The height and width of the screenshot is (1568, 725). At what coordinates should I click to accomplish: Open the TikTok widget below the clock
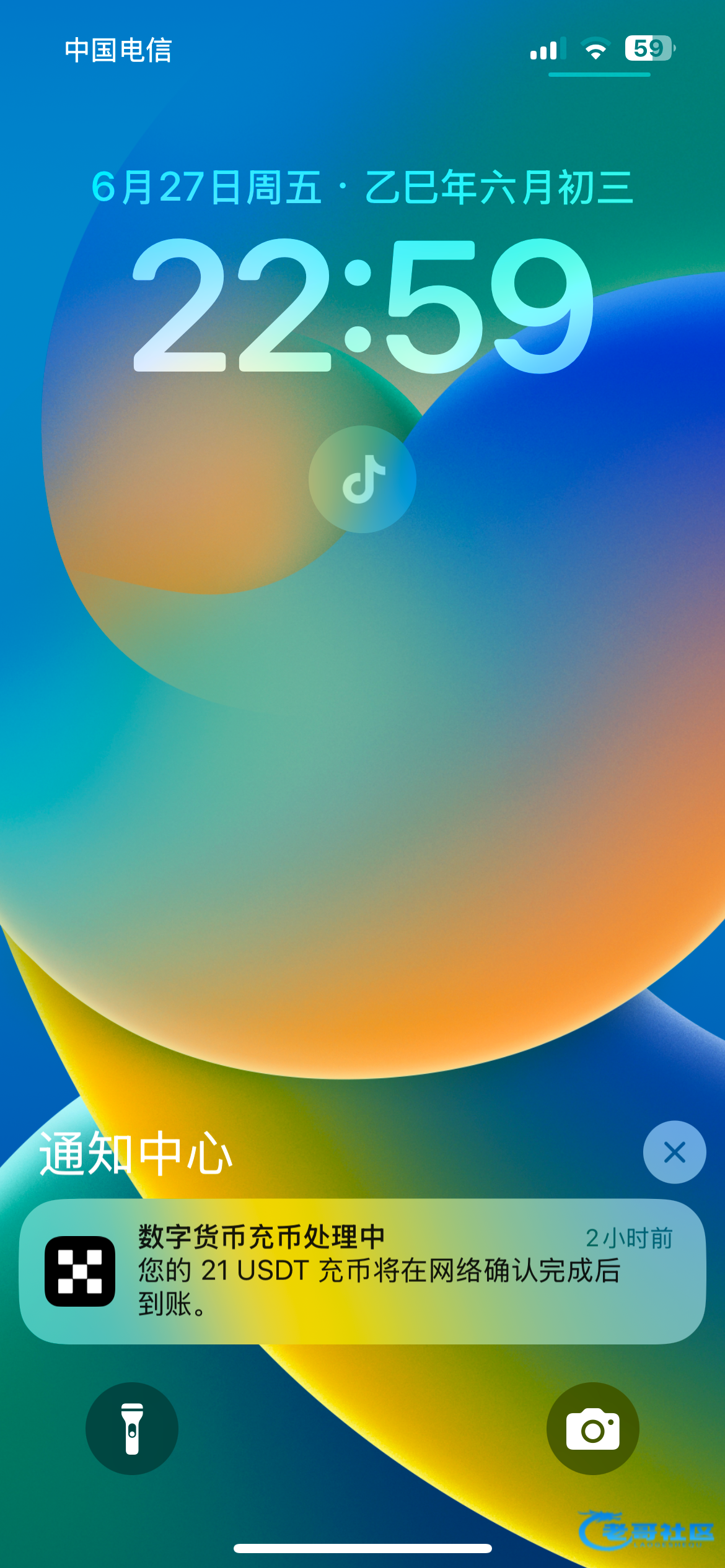pos(362,479)
